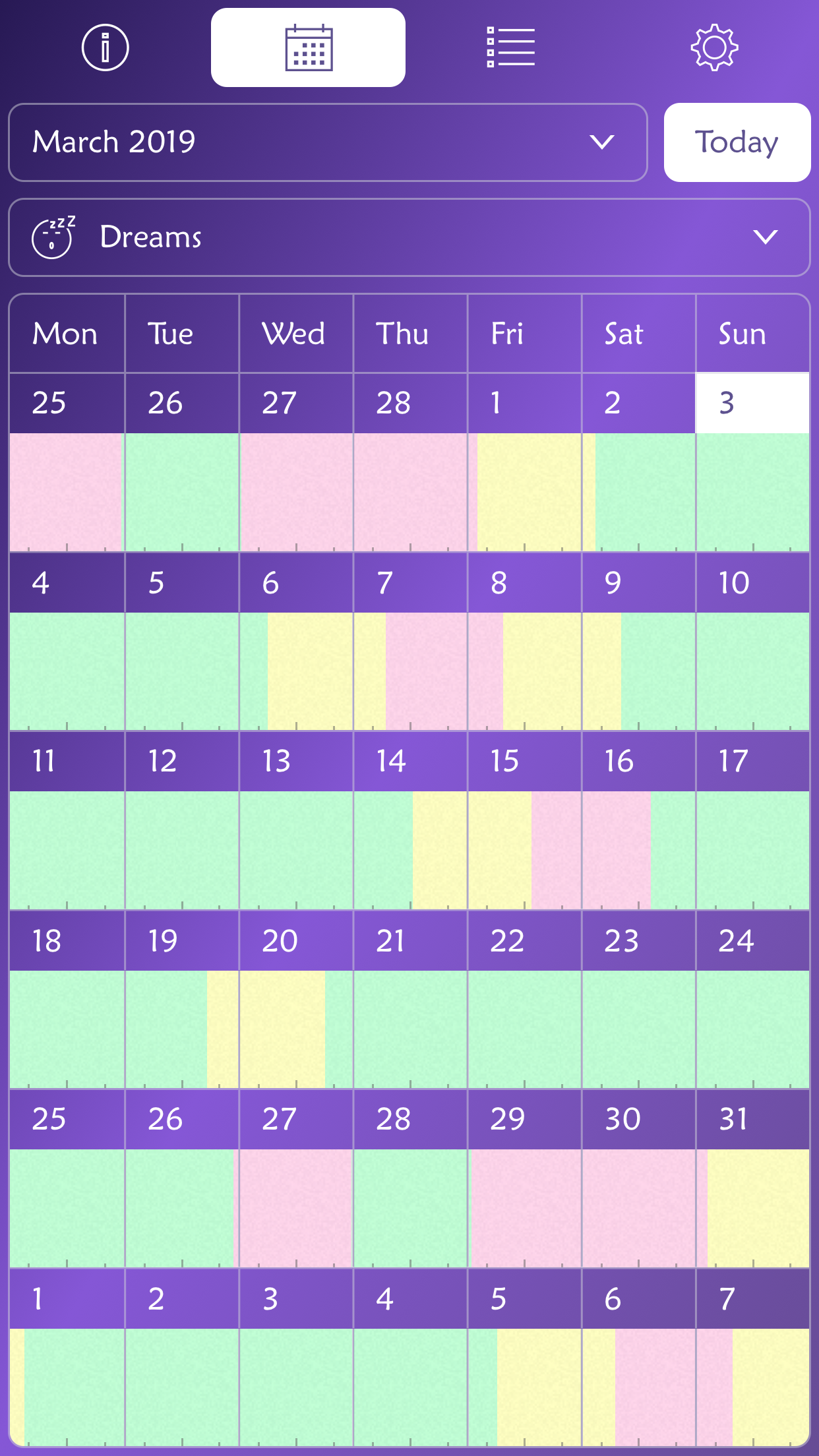Open March 22 day cell
Viewport: 819px width, 1456px height.
pos(524,1000)
